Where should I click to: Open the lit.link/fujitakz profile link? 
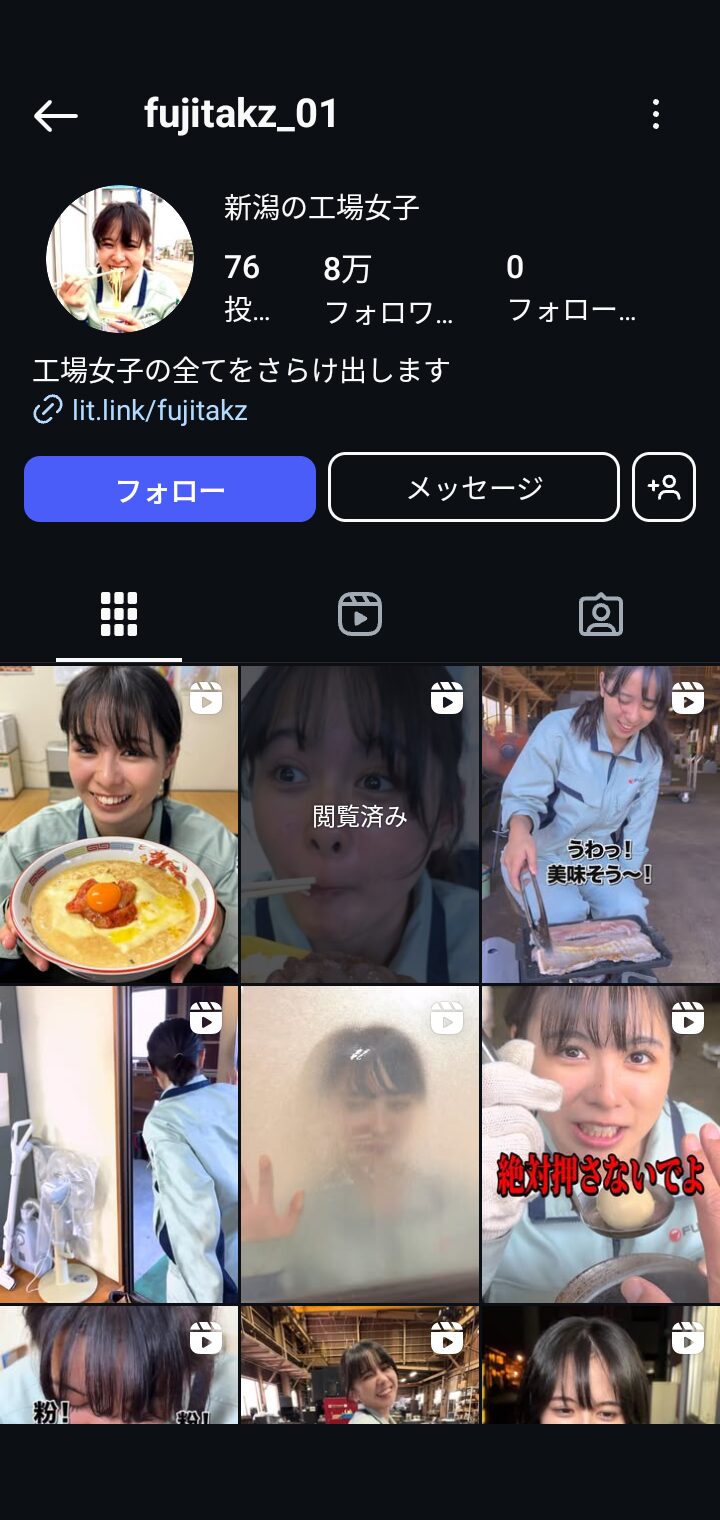point(159,410)
